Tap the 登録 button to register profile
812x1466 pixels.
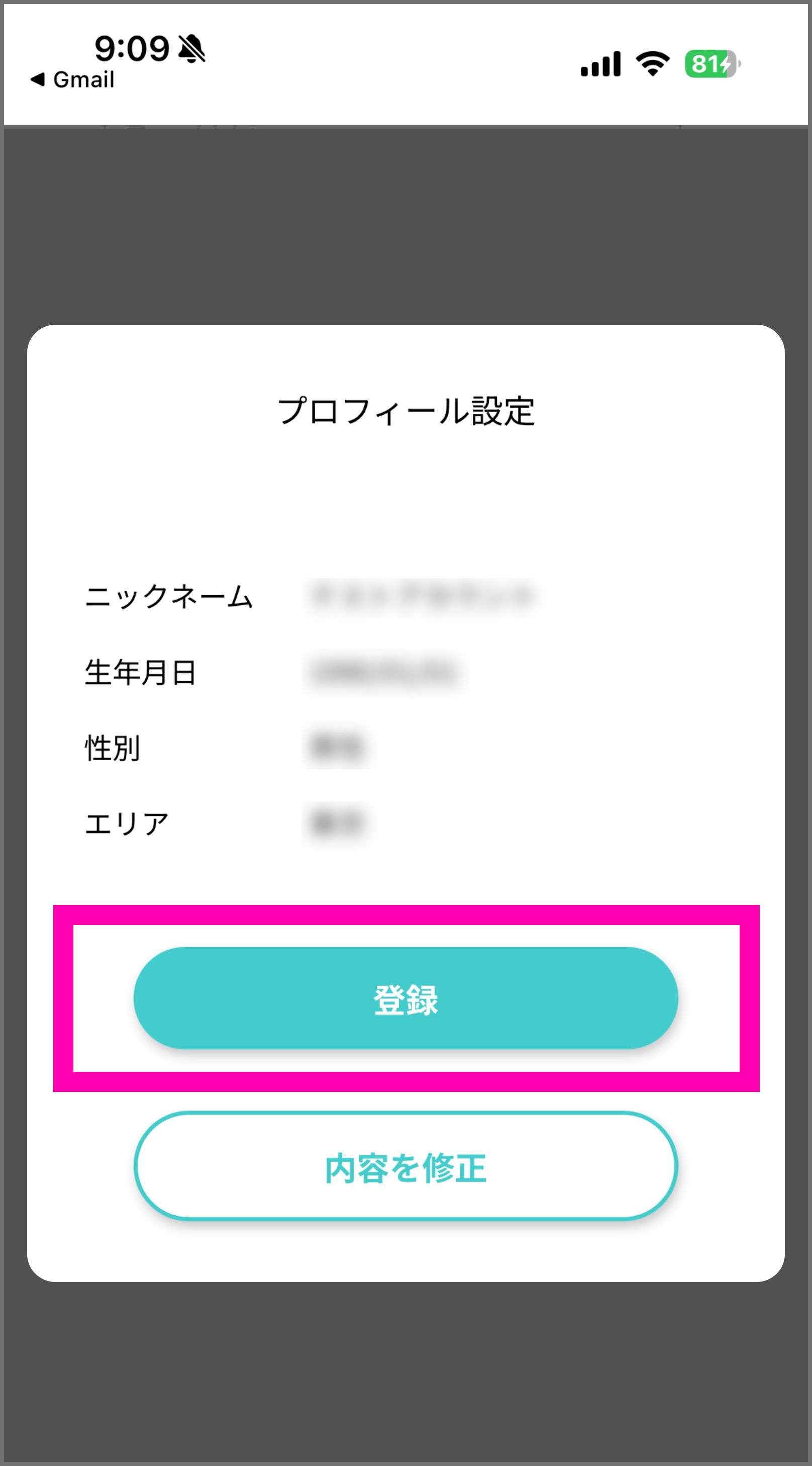click(405, 998)
